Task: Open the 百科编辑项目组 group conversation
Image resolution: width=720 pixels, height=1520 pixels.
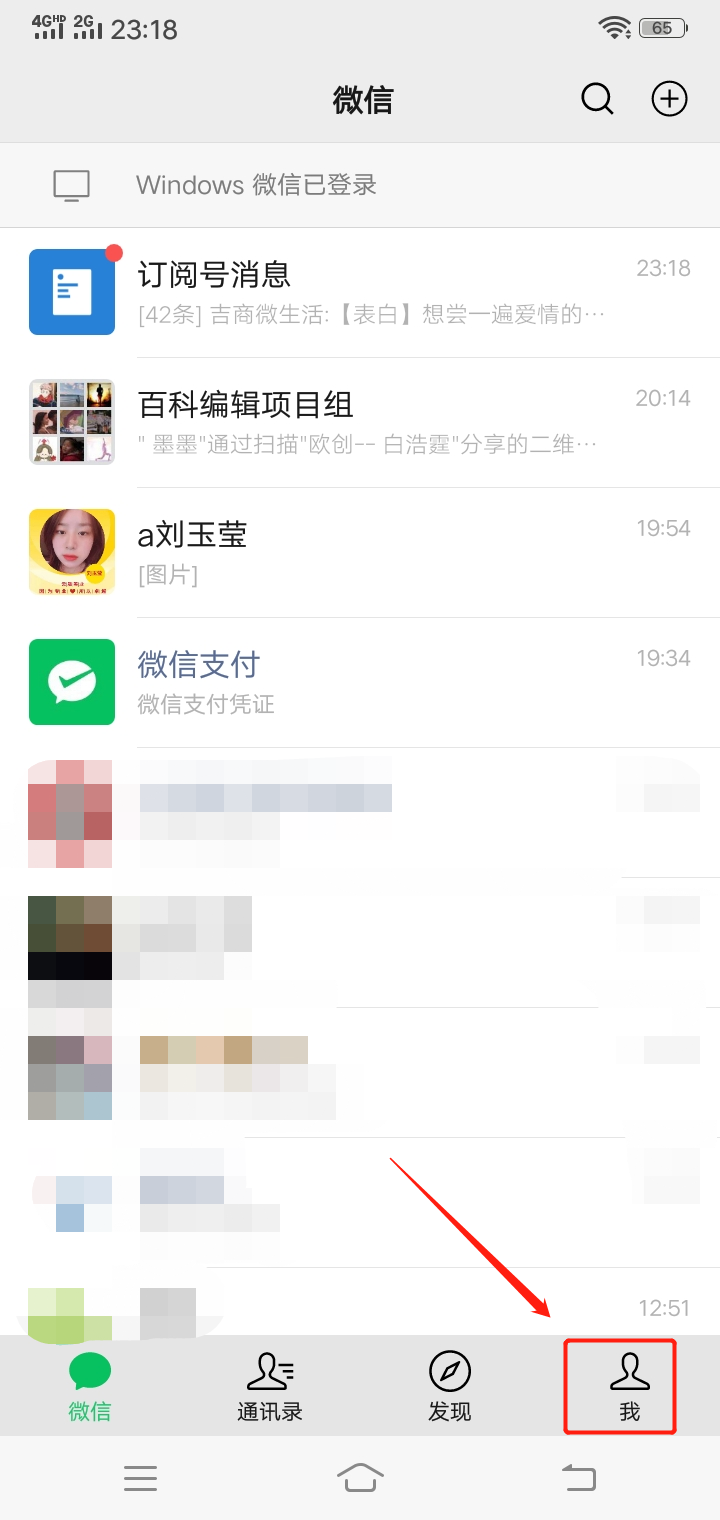Action: click(x=350, y=421)
